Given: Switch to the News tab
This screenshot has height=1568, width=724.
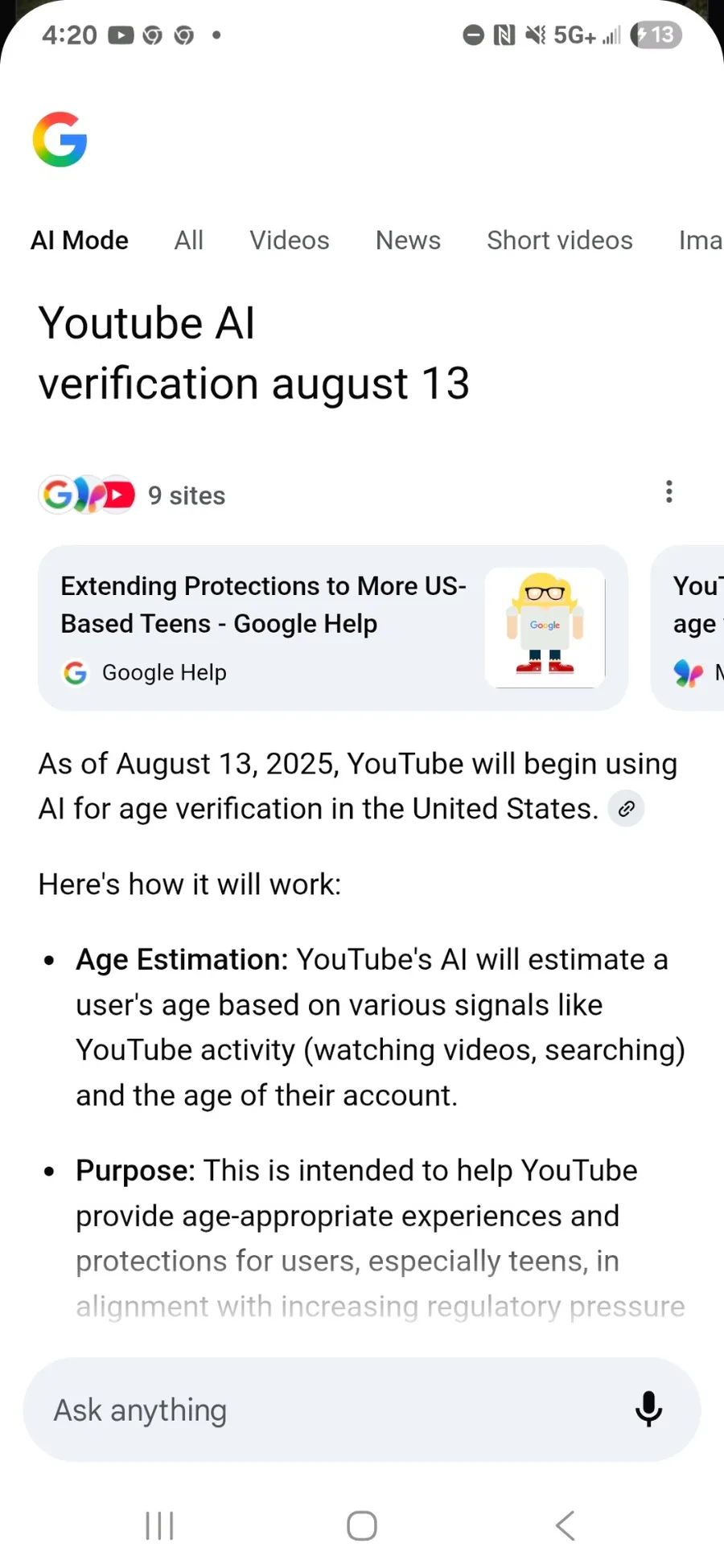Looking at the screenshot, I should [x=408, y=240].
